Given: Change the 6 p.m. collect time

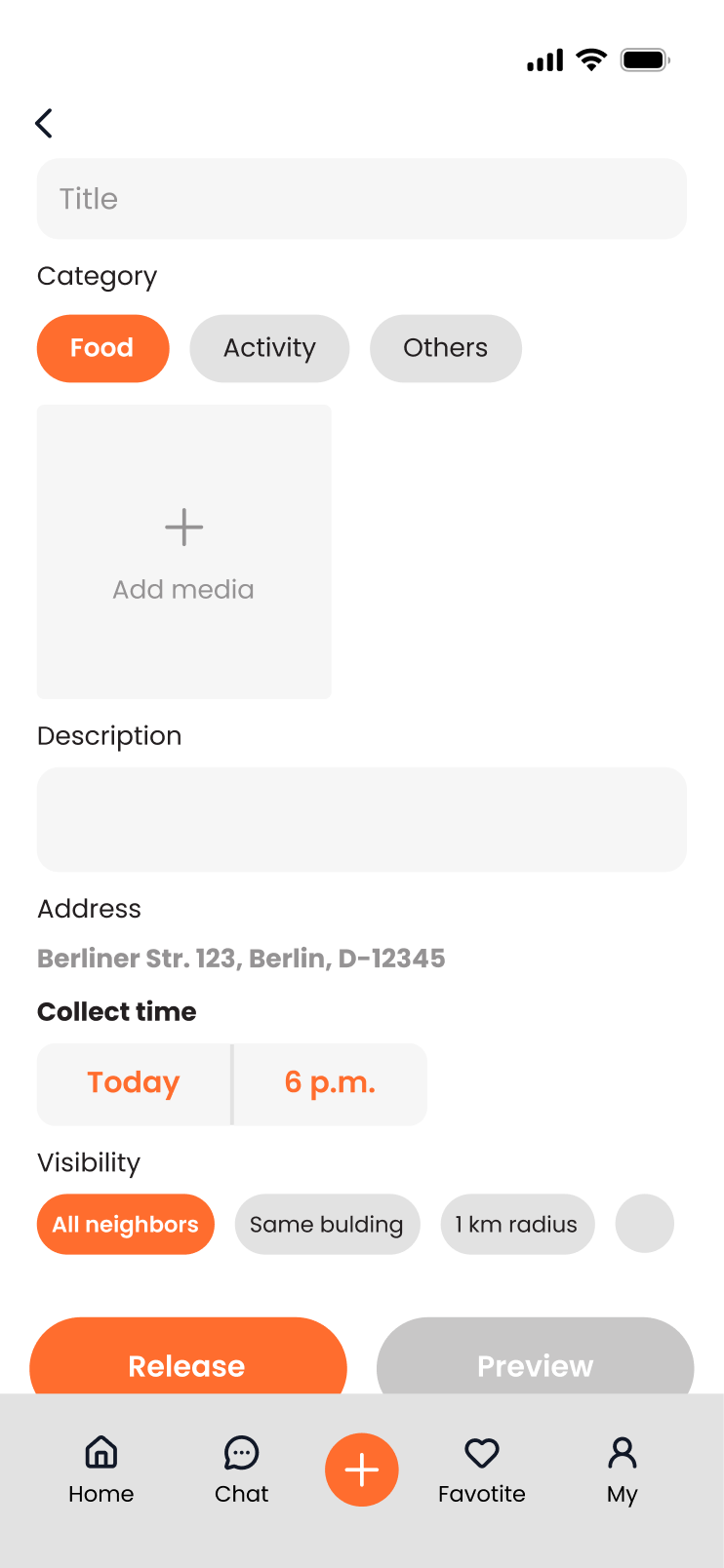Looking at the screenshot, I should [x=330, y=1083].
